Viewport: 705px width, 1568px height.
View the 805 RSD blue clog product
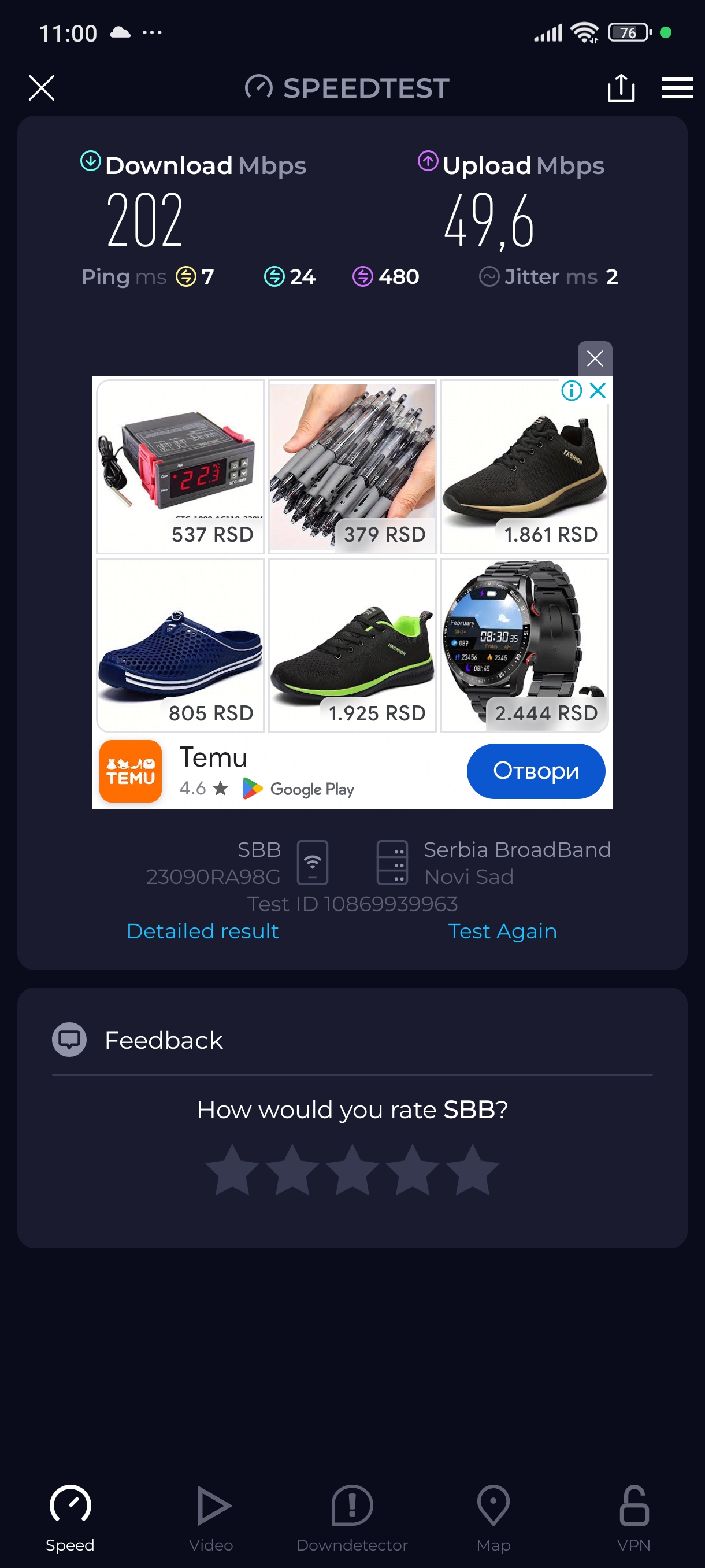click(180, 644)
